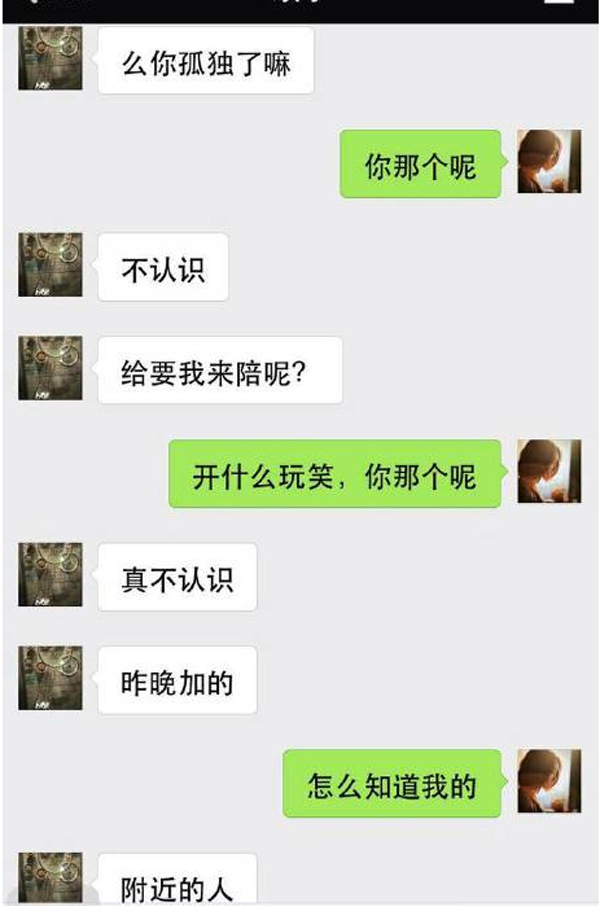The width and height of the screenshot is (600, 911).
Task: Open sender's avatar beside "你那个呢" message
Action: [549, 162]
